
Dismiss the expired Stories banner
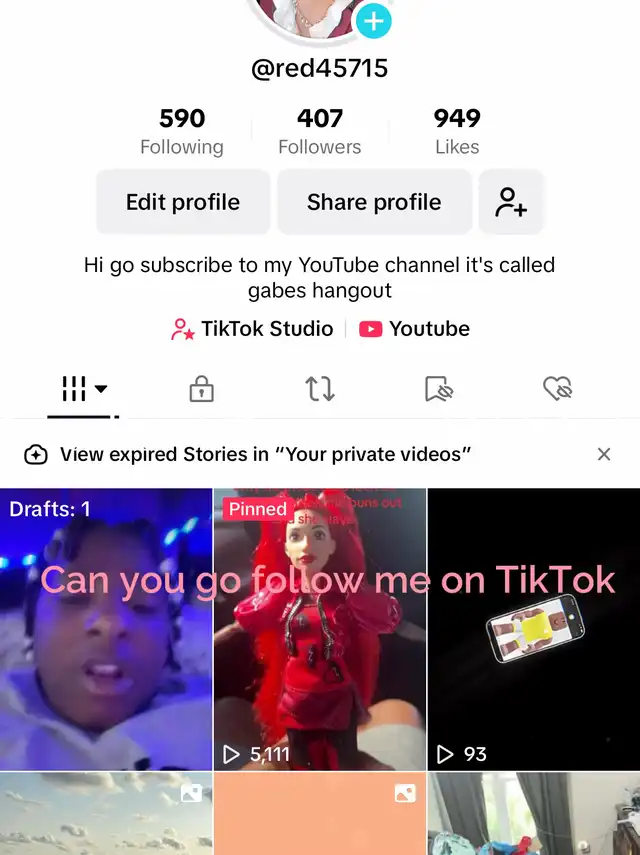pos(604,455)
